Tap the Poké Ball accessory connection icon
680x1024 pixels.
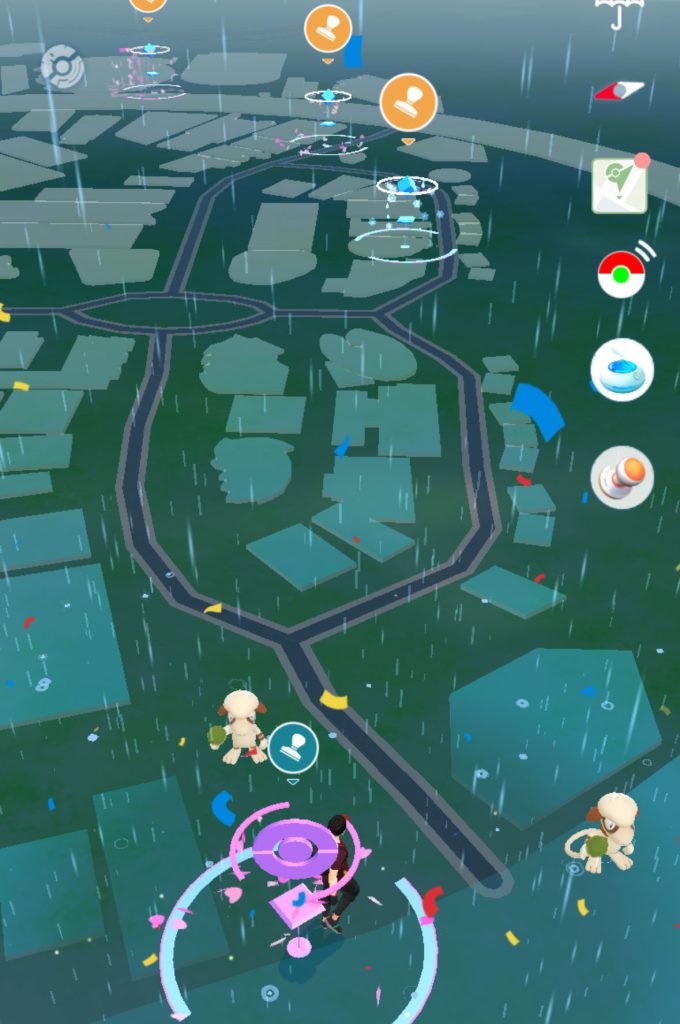(621, 275)
